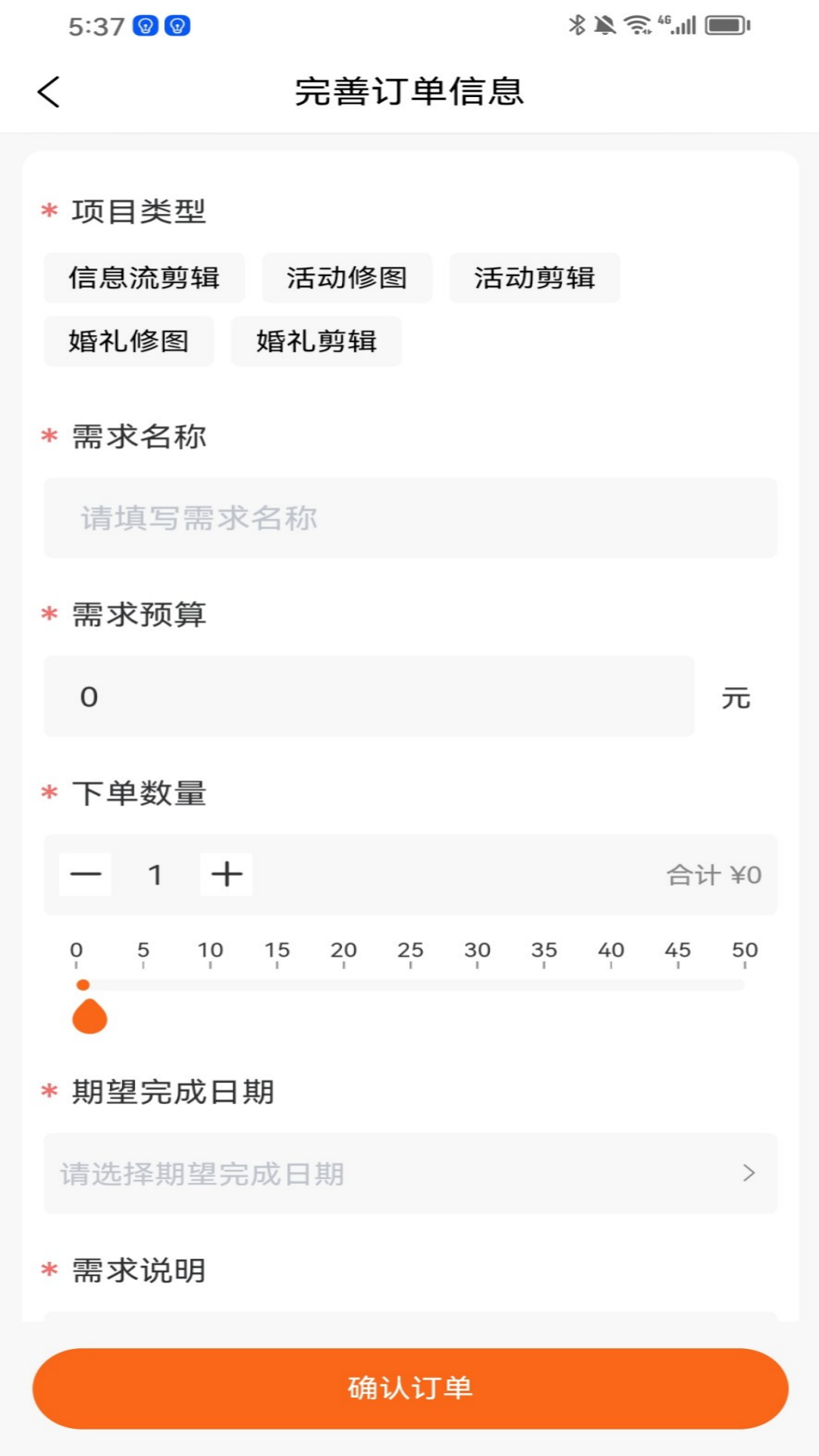Select the 活动剪辑 category tab
This screenshot has width=819, height=1456.
[x=535, y=278]
